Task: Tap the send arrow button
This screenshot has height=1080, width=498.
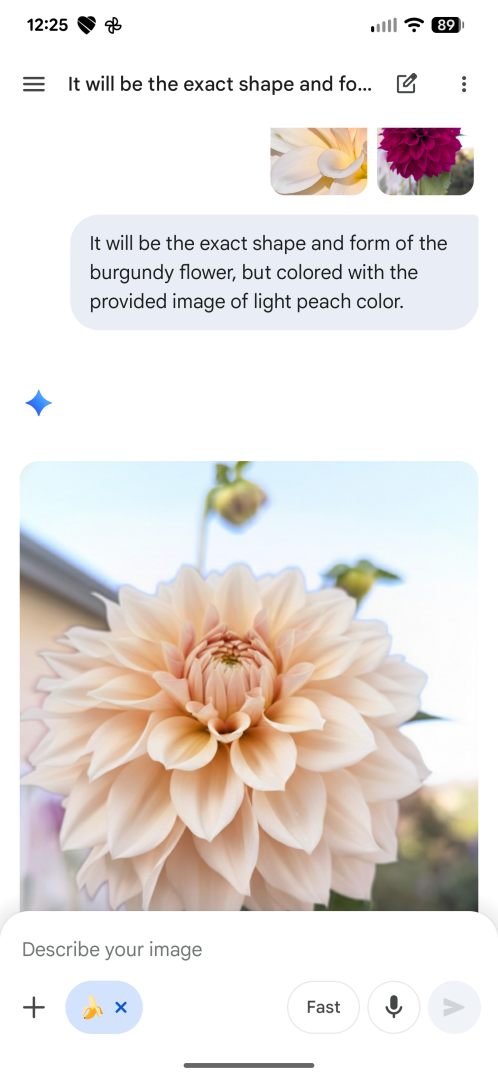Action: 454,1008
